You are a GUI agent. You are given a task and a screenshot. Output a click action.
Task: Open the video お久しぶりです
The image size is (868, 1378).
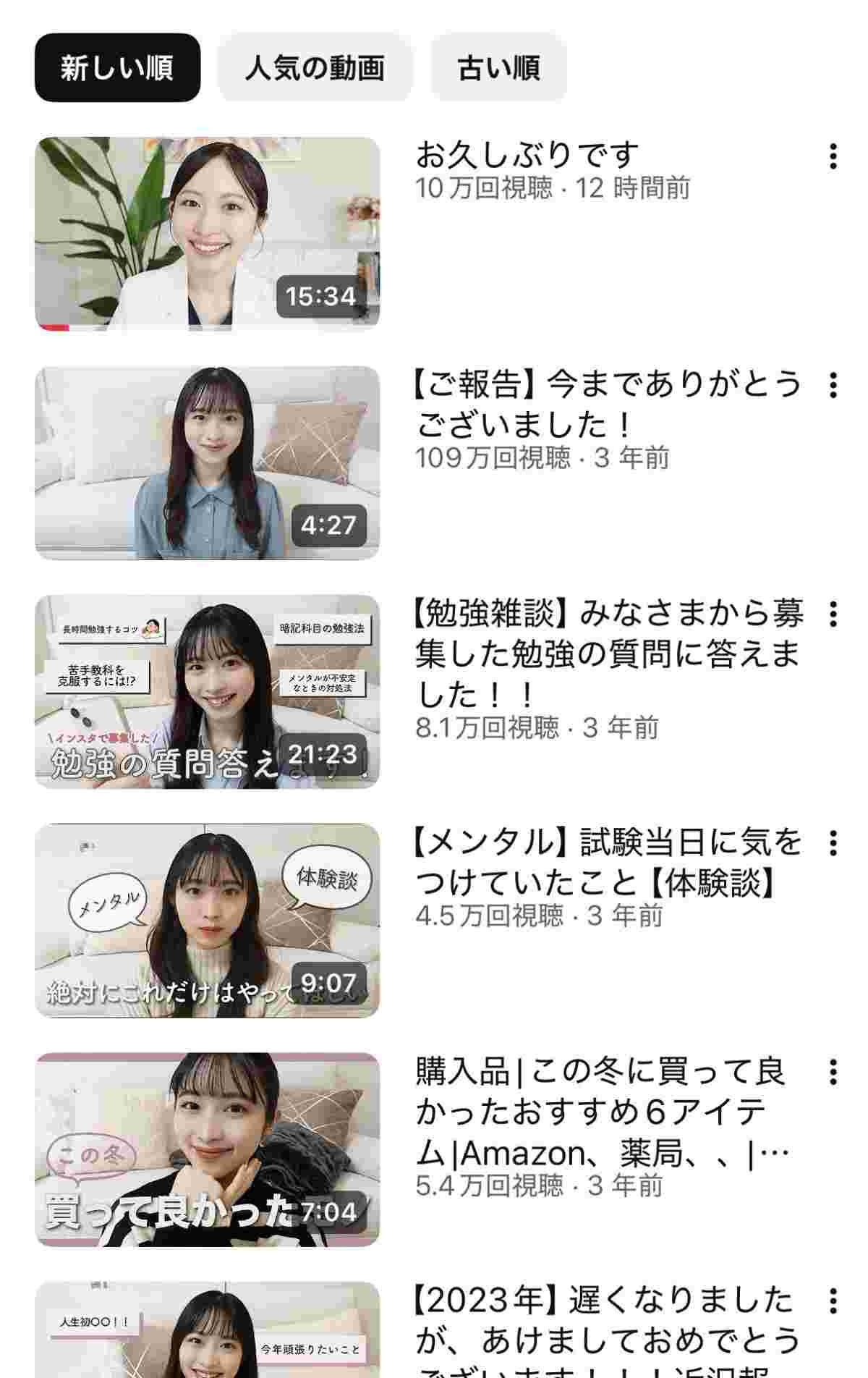(x=207, y=234)
